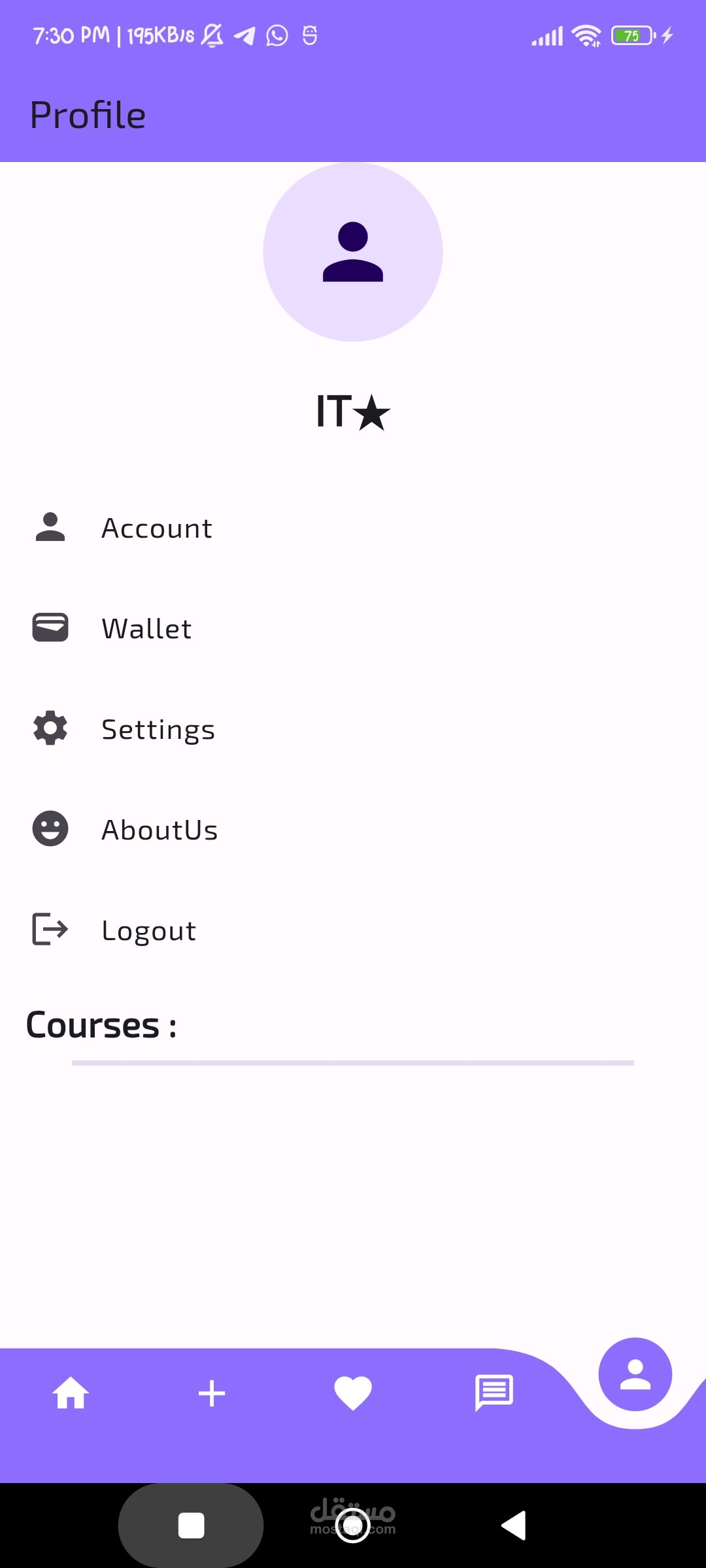Viewport: 706px width, 1568px height.
Task: Go to Settings
Action: point(353,729)
